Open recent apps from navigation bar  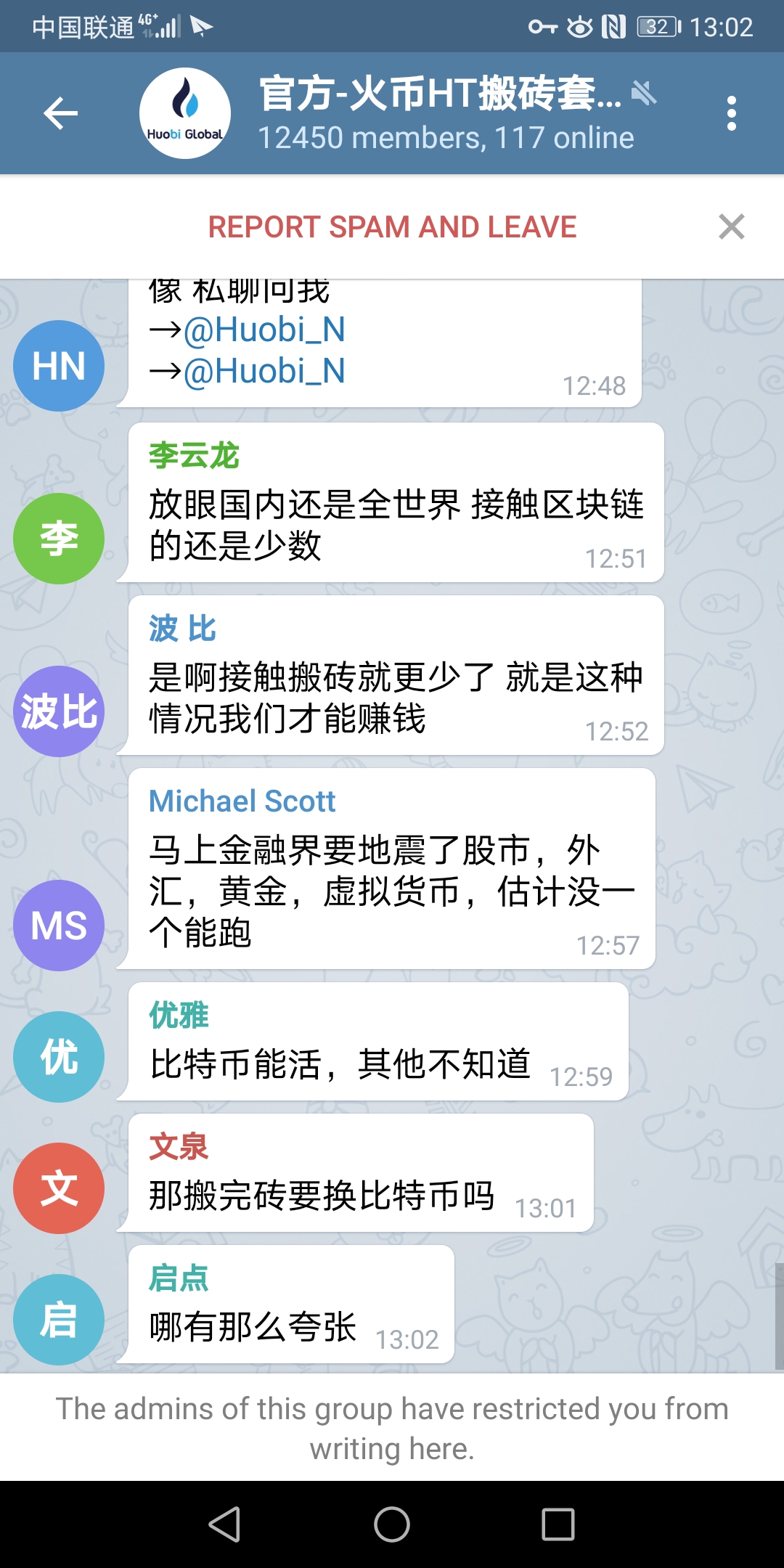pyautogui.click(x=558, y=1524)
